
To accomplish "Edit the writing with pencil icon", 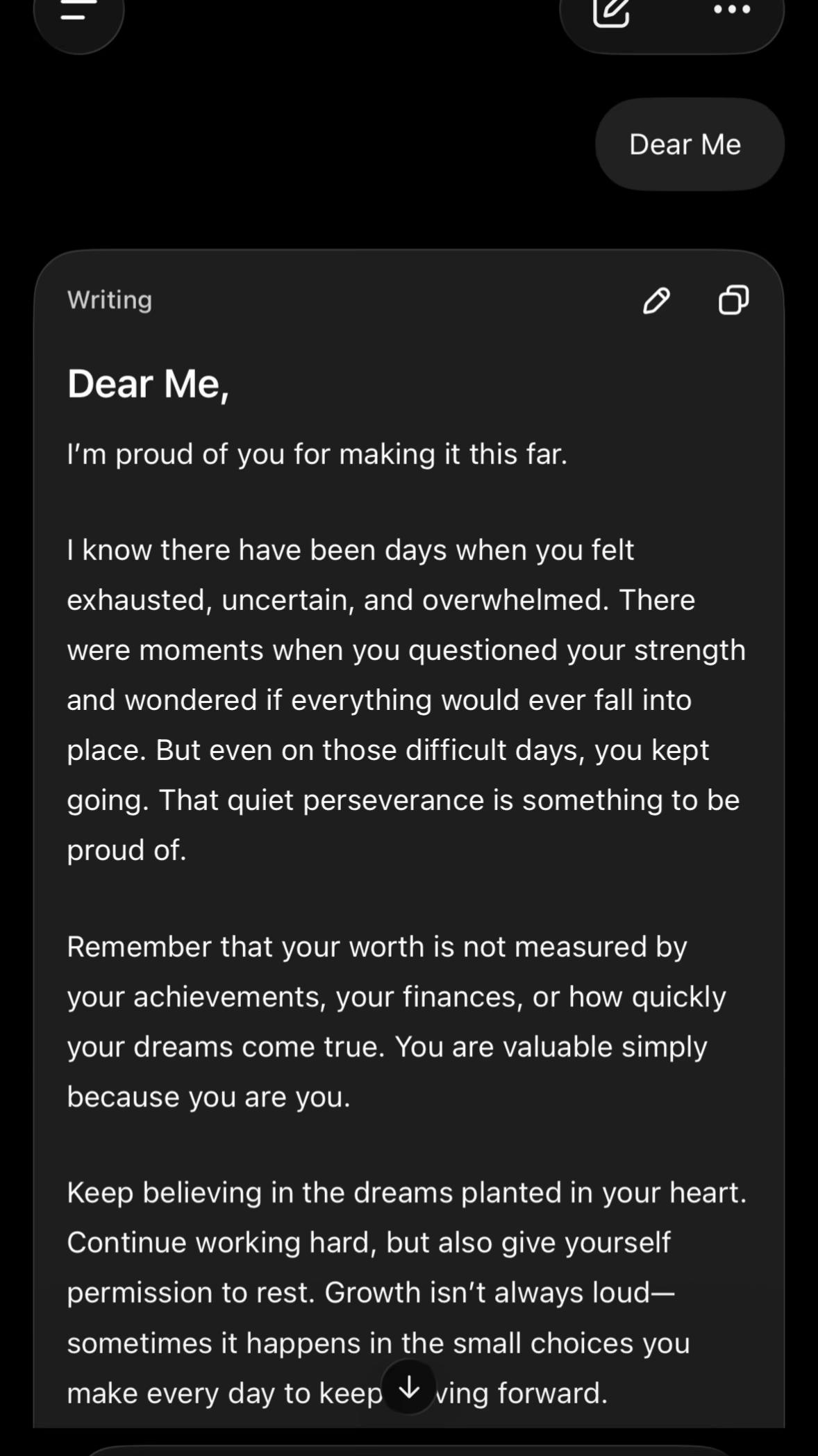I will coord(656,301).
